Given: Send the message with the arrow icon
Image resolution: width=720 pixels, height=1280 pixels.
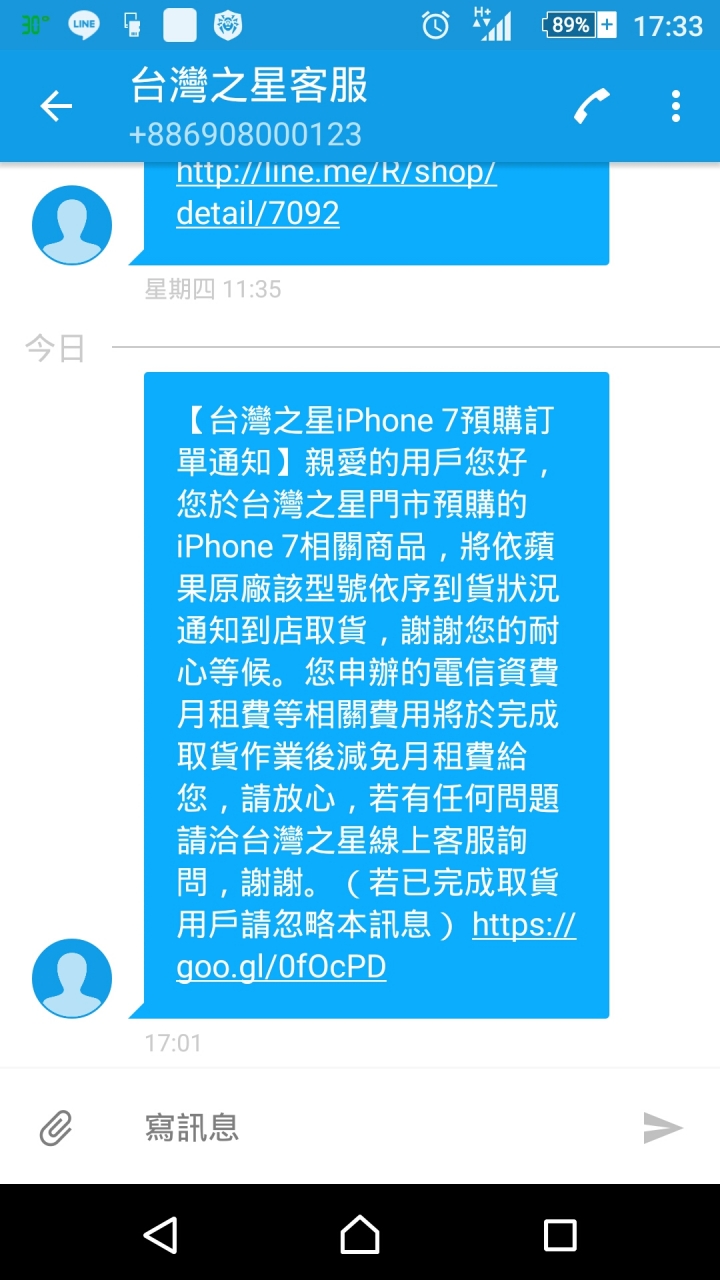Looking at the screenshot, I should pos(662,1128).
